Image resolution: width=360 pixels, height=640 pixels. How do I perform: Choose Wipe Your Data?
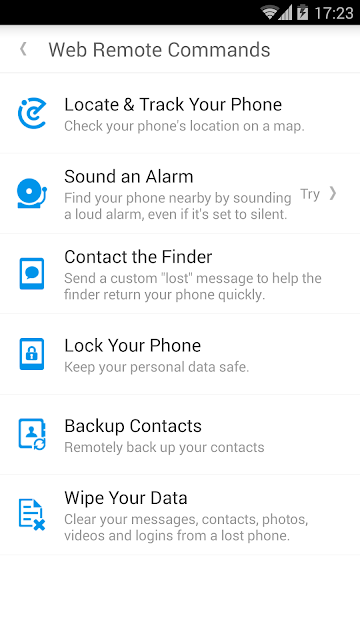click(180, 515)
